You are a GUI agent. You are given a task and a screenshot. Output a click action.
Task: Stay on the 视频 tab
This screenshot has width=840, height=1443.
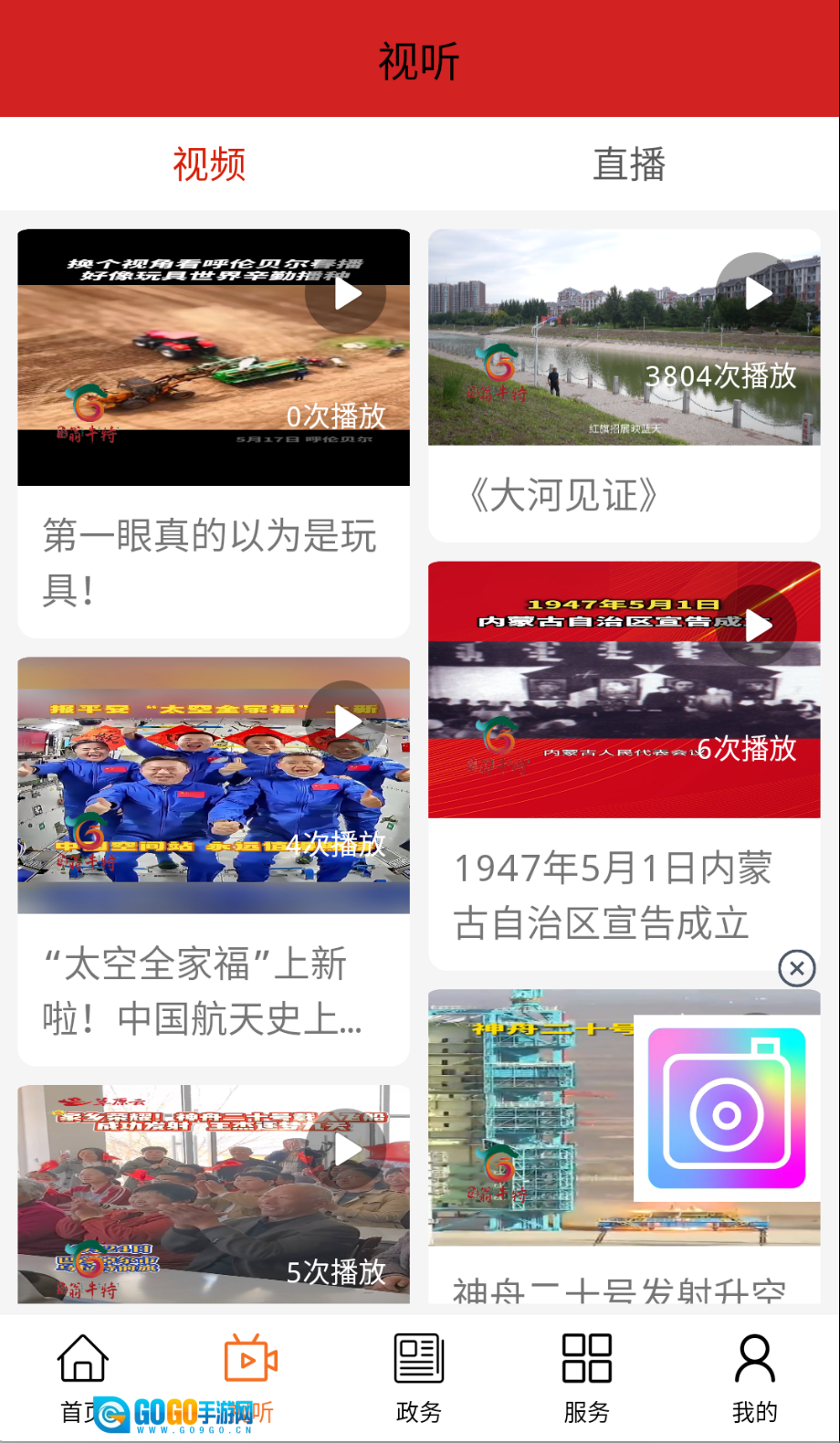pos(208,163)
